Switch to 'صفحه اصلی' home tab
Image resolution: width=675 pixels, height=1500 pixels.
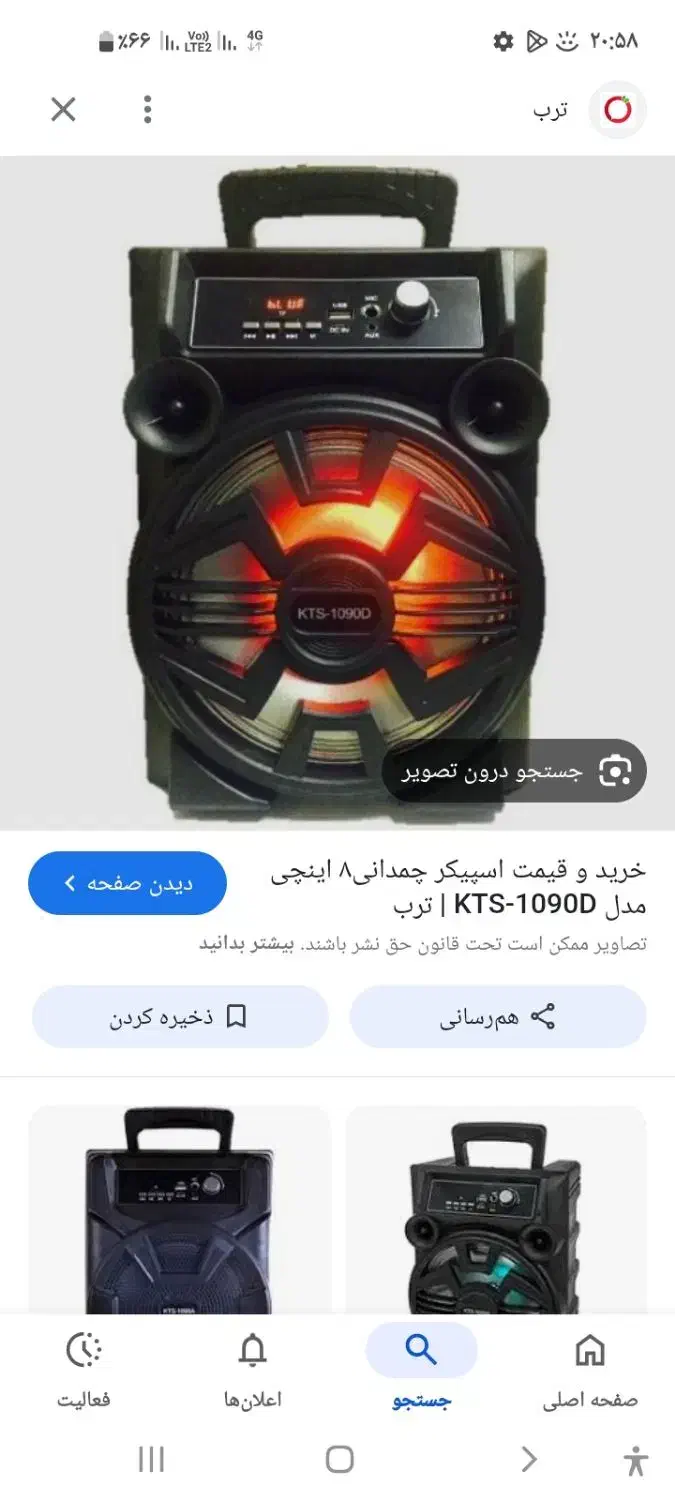point(590,1372)
